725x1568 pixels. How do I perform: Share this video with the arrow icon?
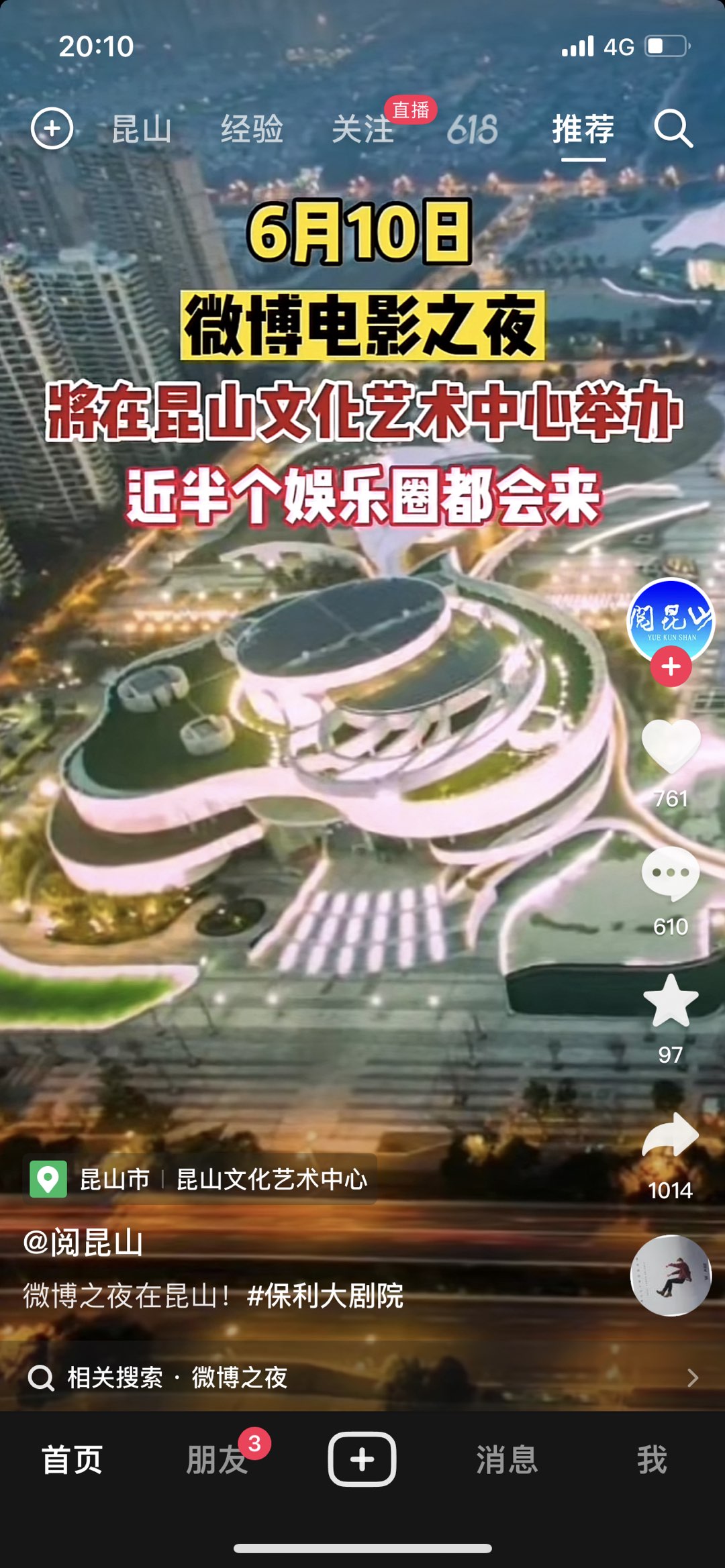coord(671,1135)
